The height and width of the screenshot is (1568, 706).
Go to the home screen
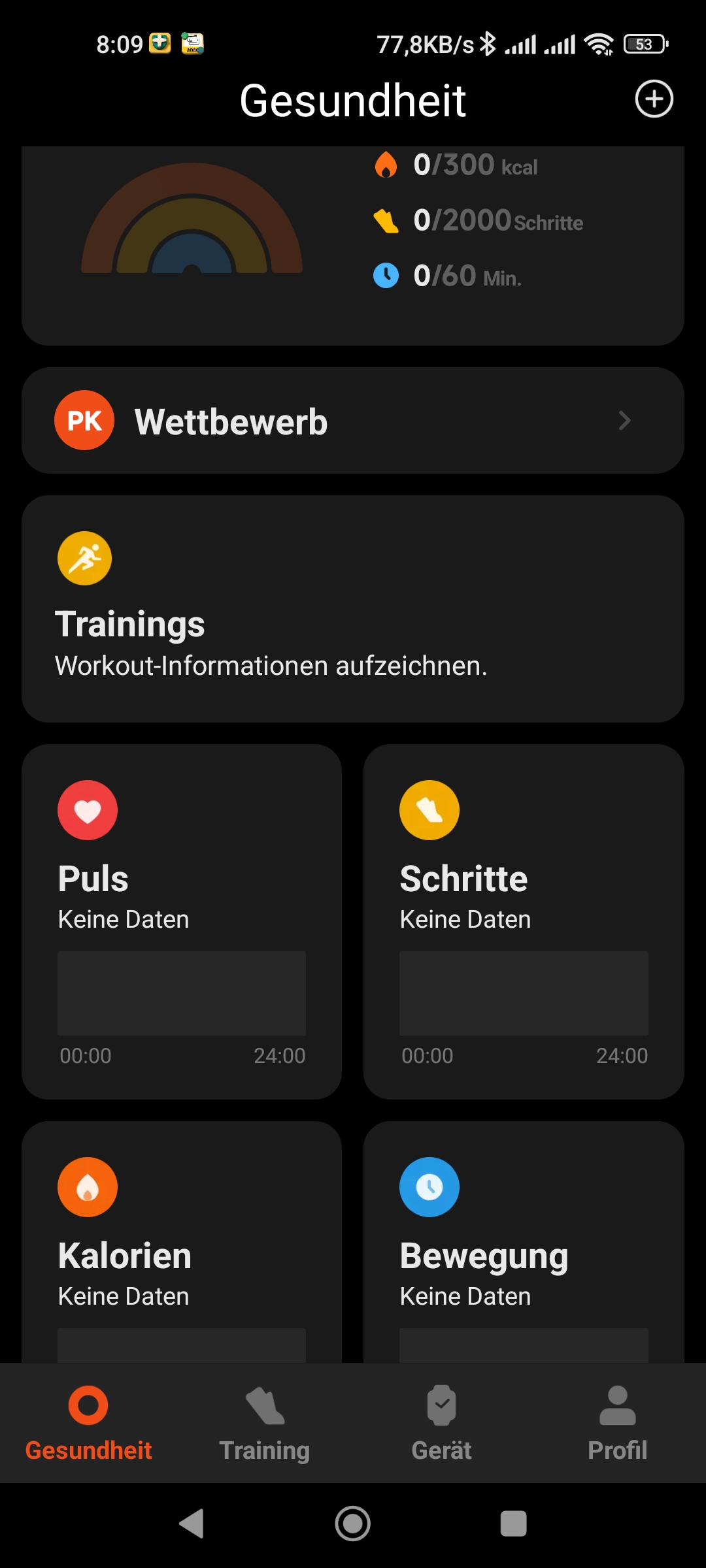click(x=353, y=1524)
